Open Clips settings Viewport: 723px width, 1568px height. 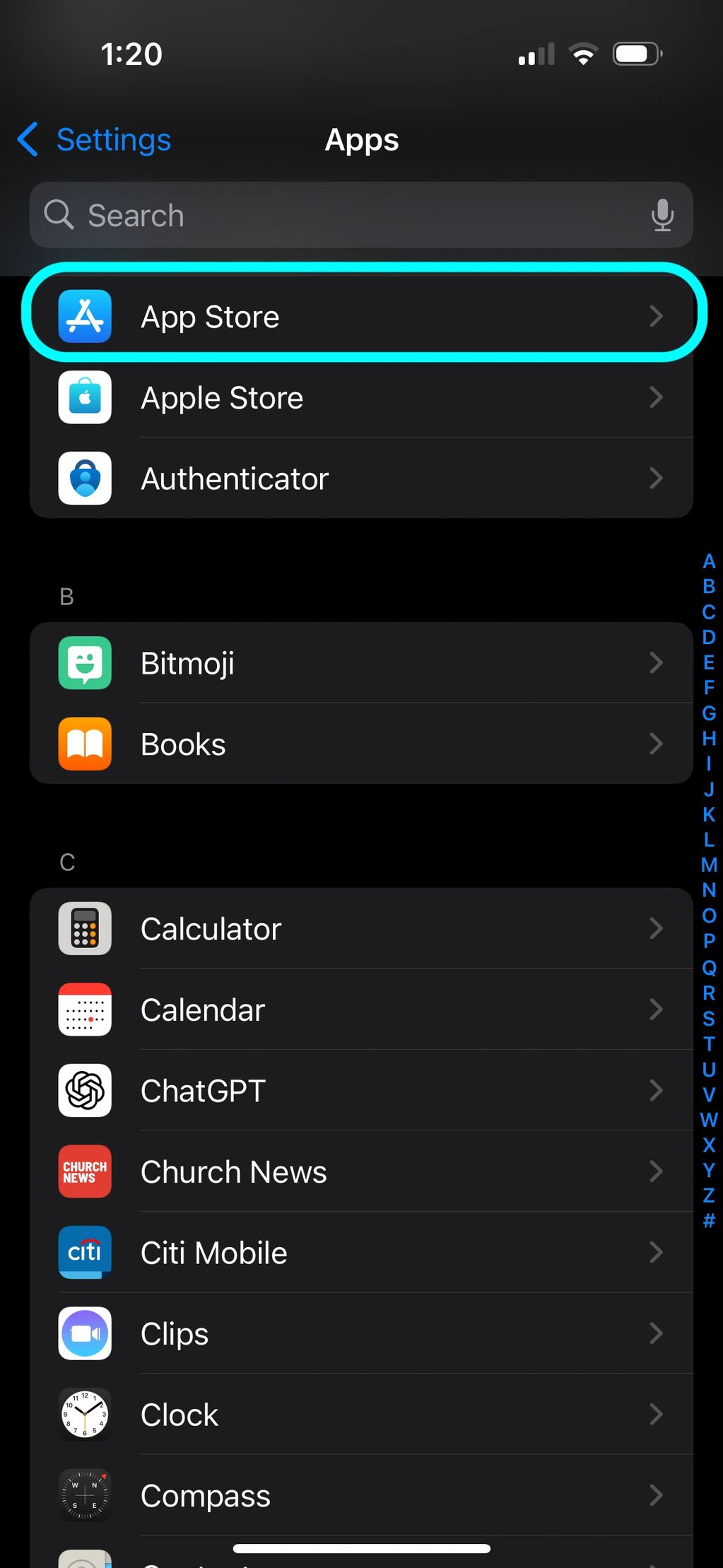361,1333
